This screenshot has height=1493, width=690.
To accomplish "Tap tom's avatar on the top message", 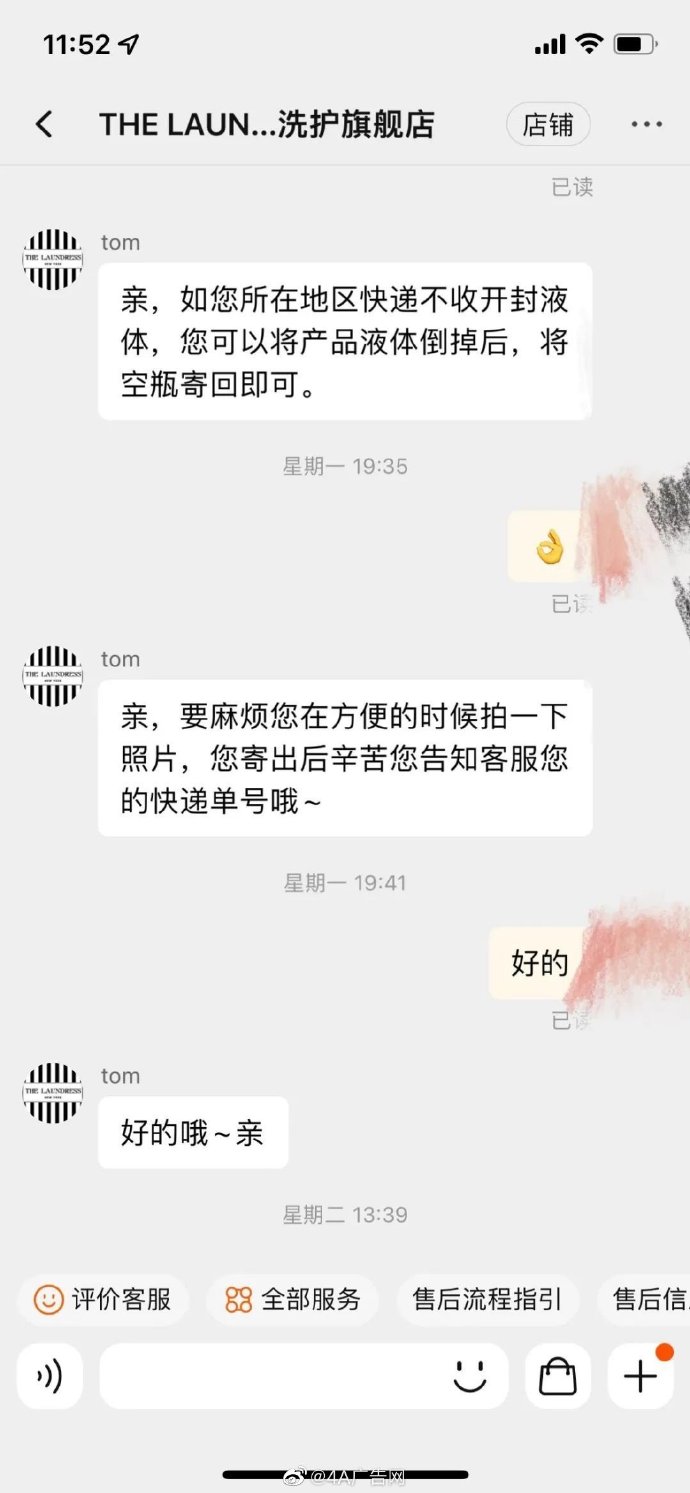I will (x=52, y=260).
